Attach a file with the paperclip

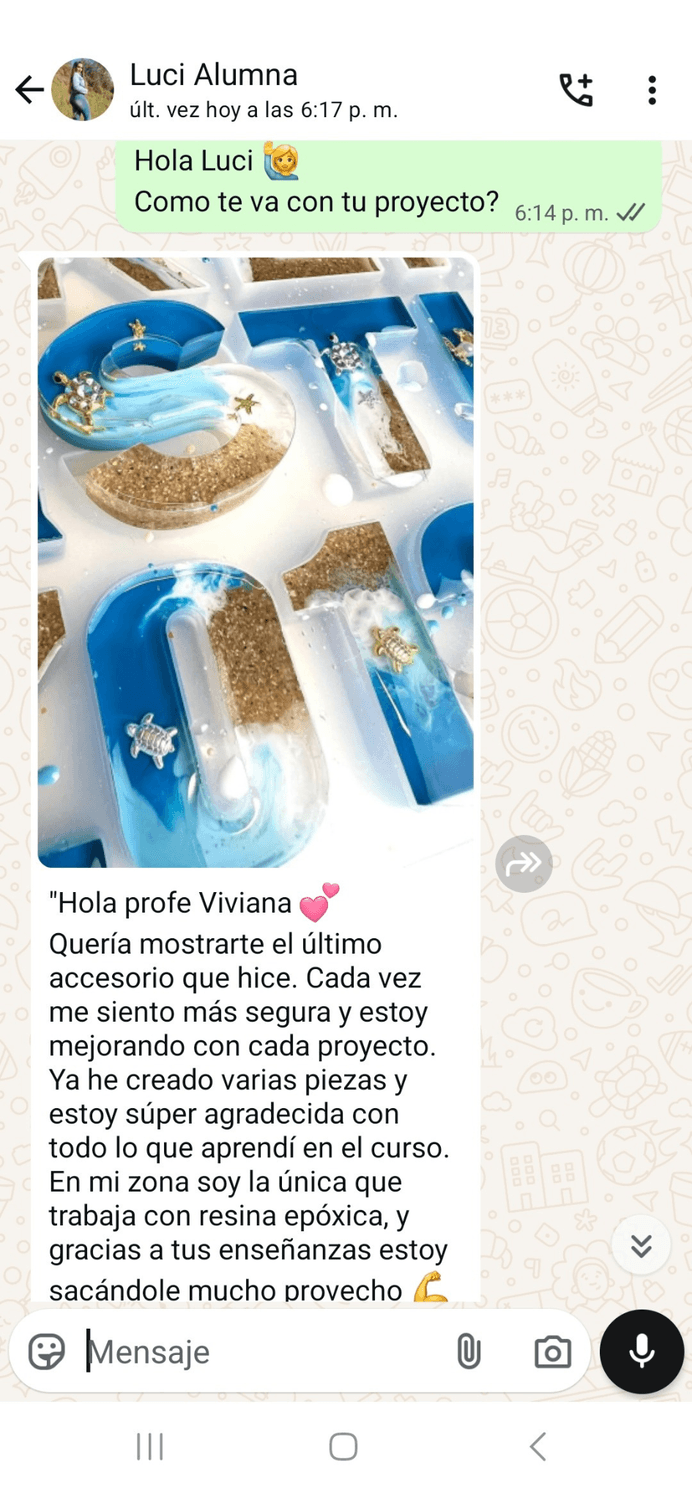468,1352
